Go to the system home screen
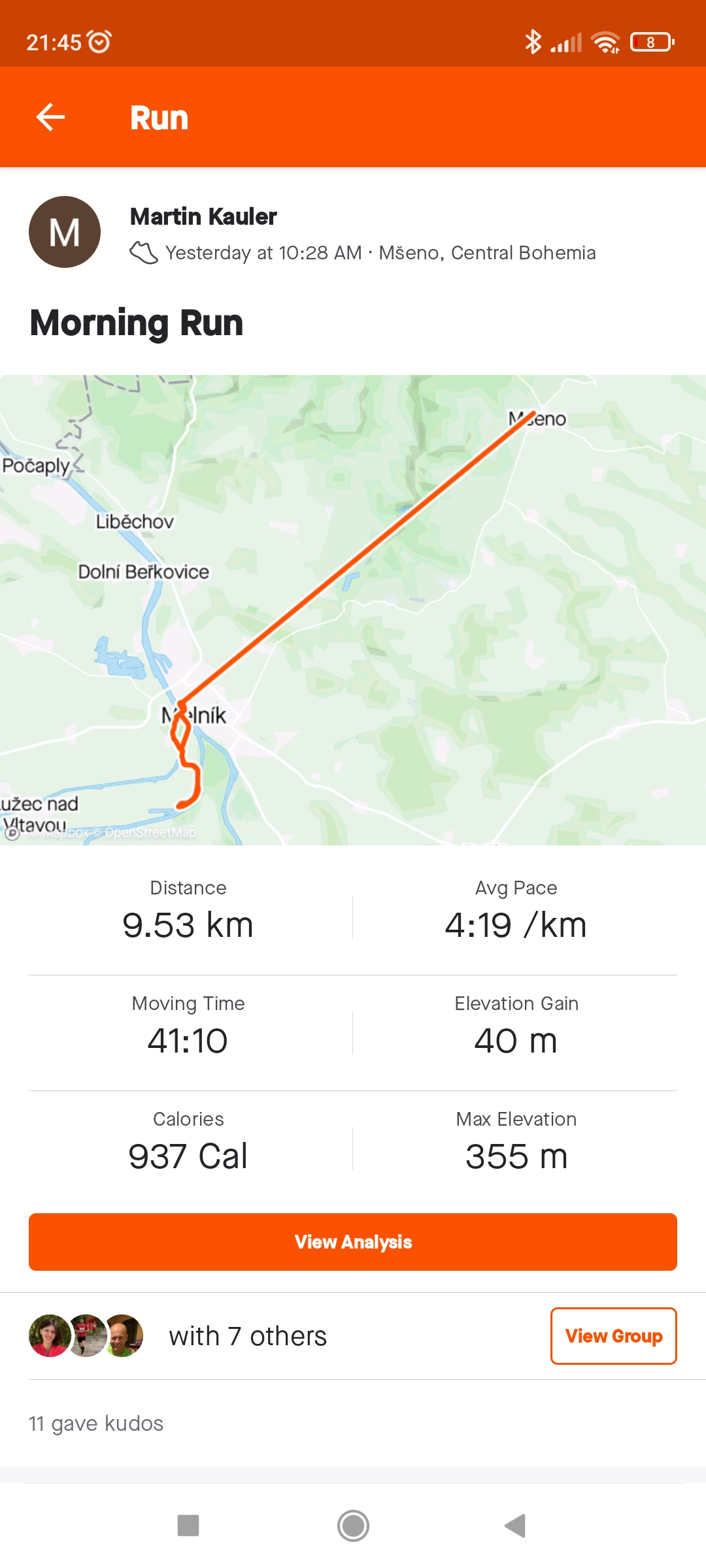This screenshot has width=706, height=1568. [x=353, y=1526]
